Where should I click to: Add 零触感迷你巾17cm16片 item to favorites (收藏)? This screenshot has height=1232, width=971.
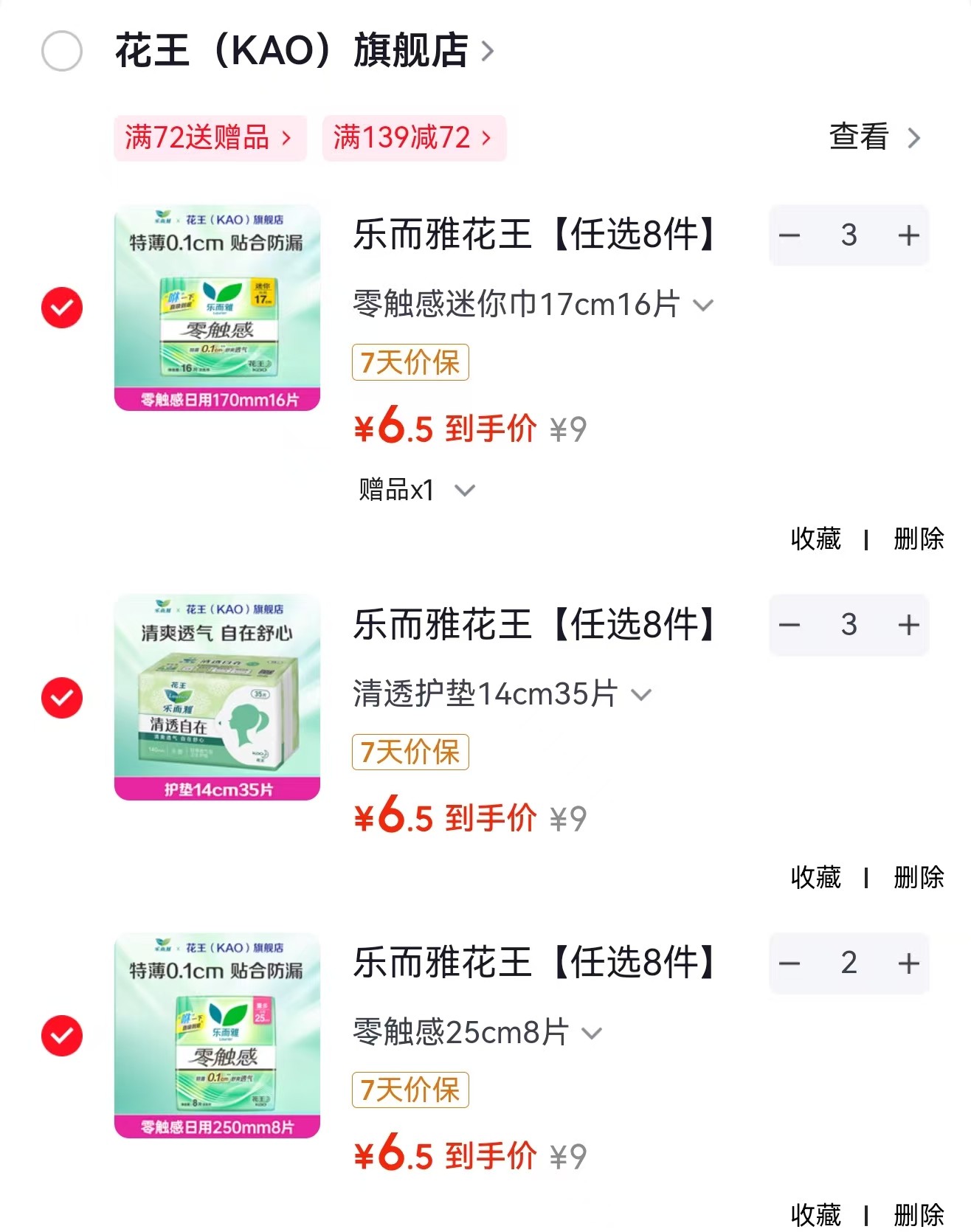coord(815,539)
